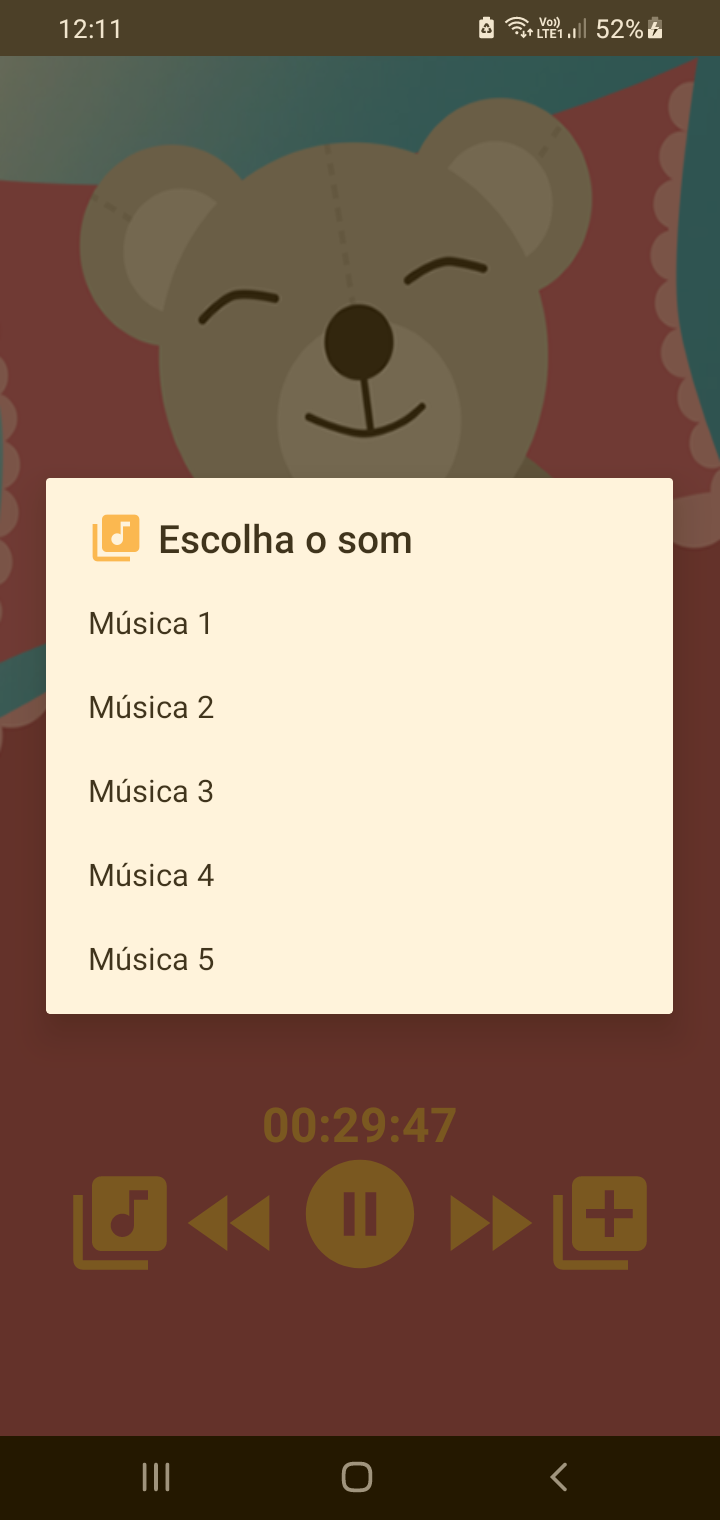Go to the home screen
Image resolution: width=720 pixels, height=1520 pixels.
(x=357, y=1477)
